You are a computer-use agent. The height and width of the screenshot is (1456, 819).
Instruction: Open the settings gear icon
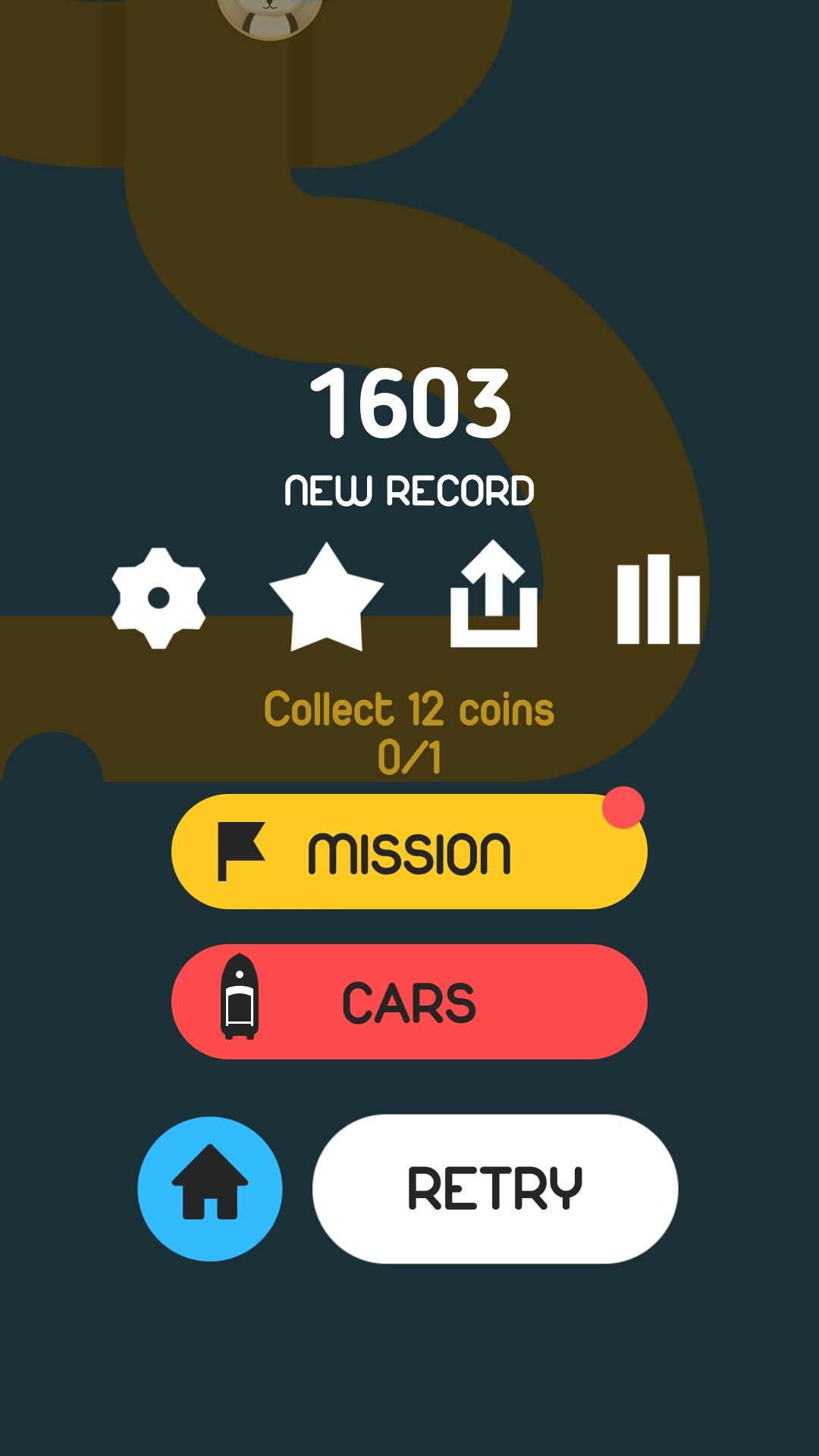(x=157, y=599)
